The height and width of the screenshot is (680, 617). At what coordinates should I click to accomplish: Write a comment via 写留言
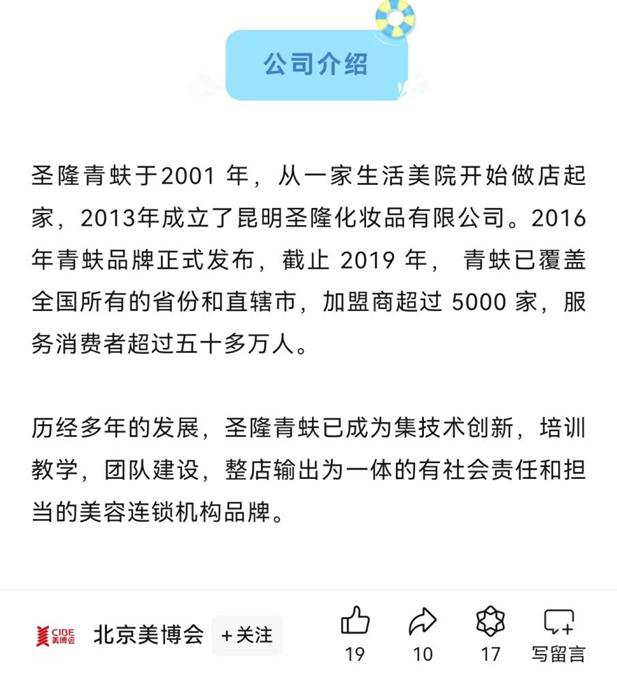coord(558,634)
